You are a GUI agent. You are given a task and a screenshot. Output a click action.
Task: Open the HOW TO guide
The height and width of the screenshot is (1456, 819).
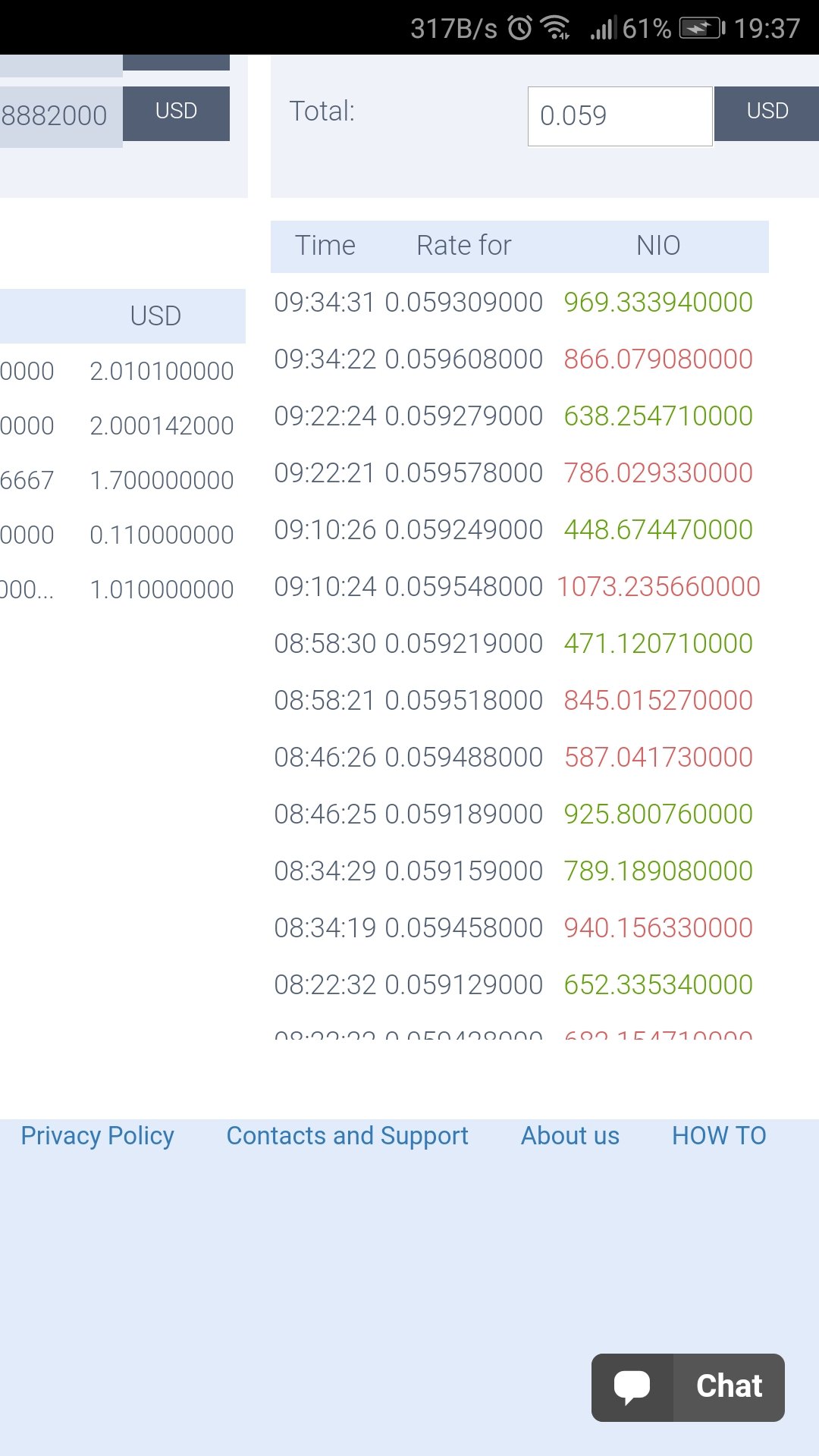(719, 1135)
